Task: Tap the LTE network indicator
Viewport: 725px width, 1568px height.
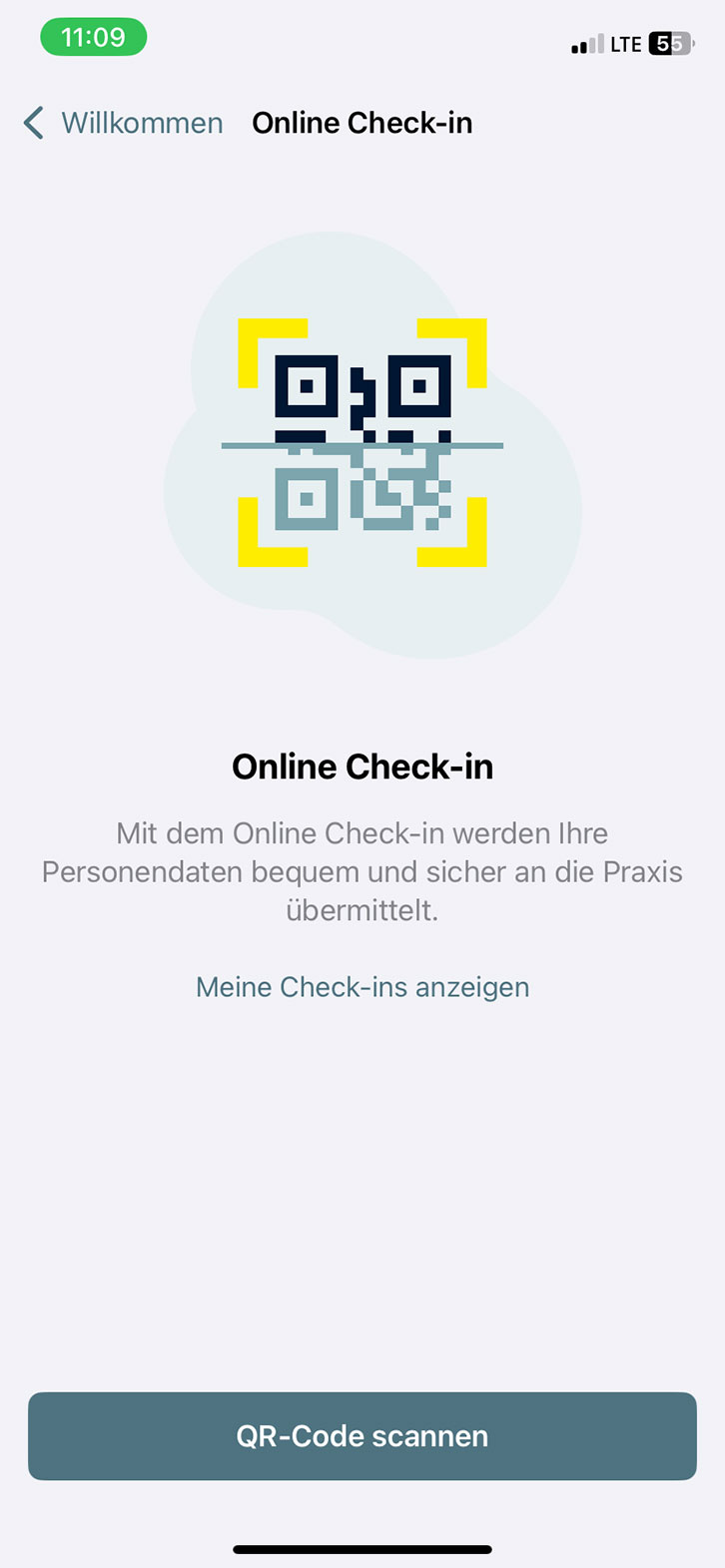Action: point(624,44)
